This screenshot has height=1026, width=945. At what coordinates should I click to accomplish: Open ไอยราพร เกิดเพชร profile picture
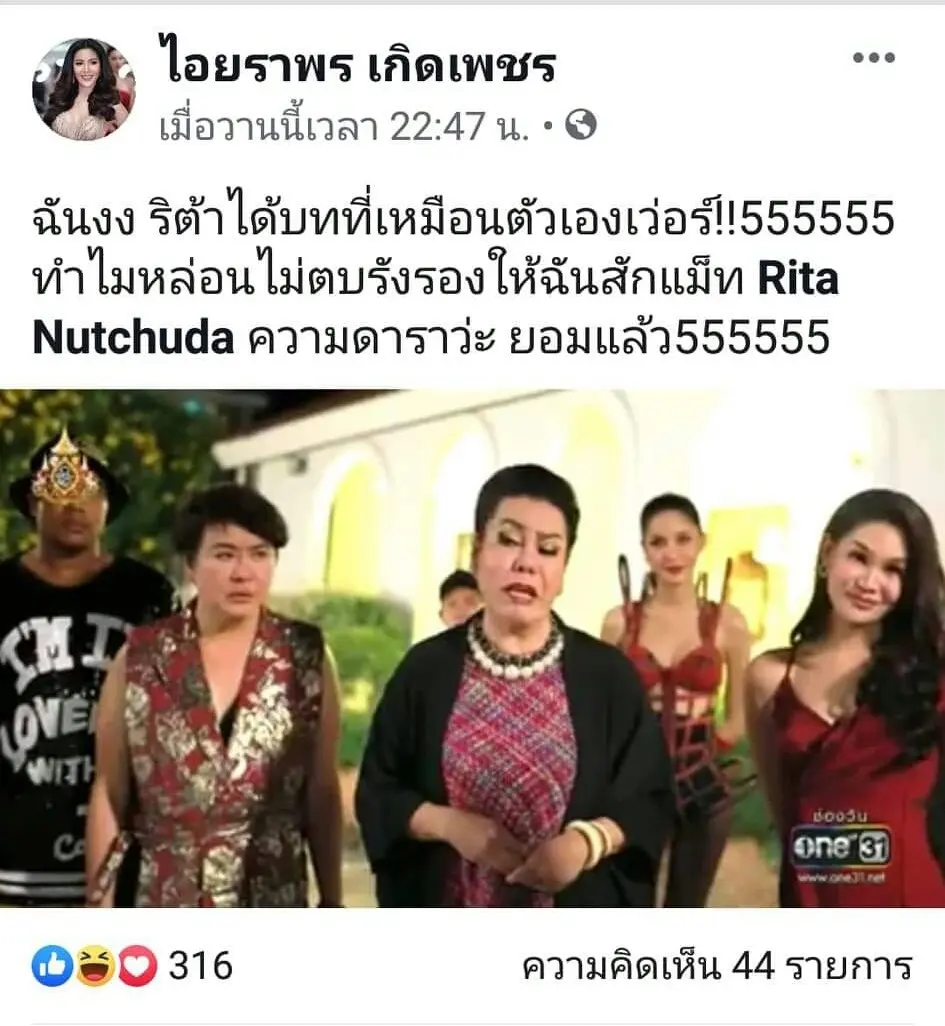coord(84,90)
